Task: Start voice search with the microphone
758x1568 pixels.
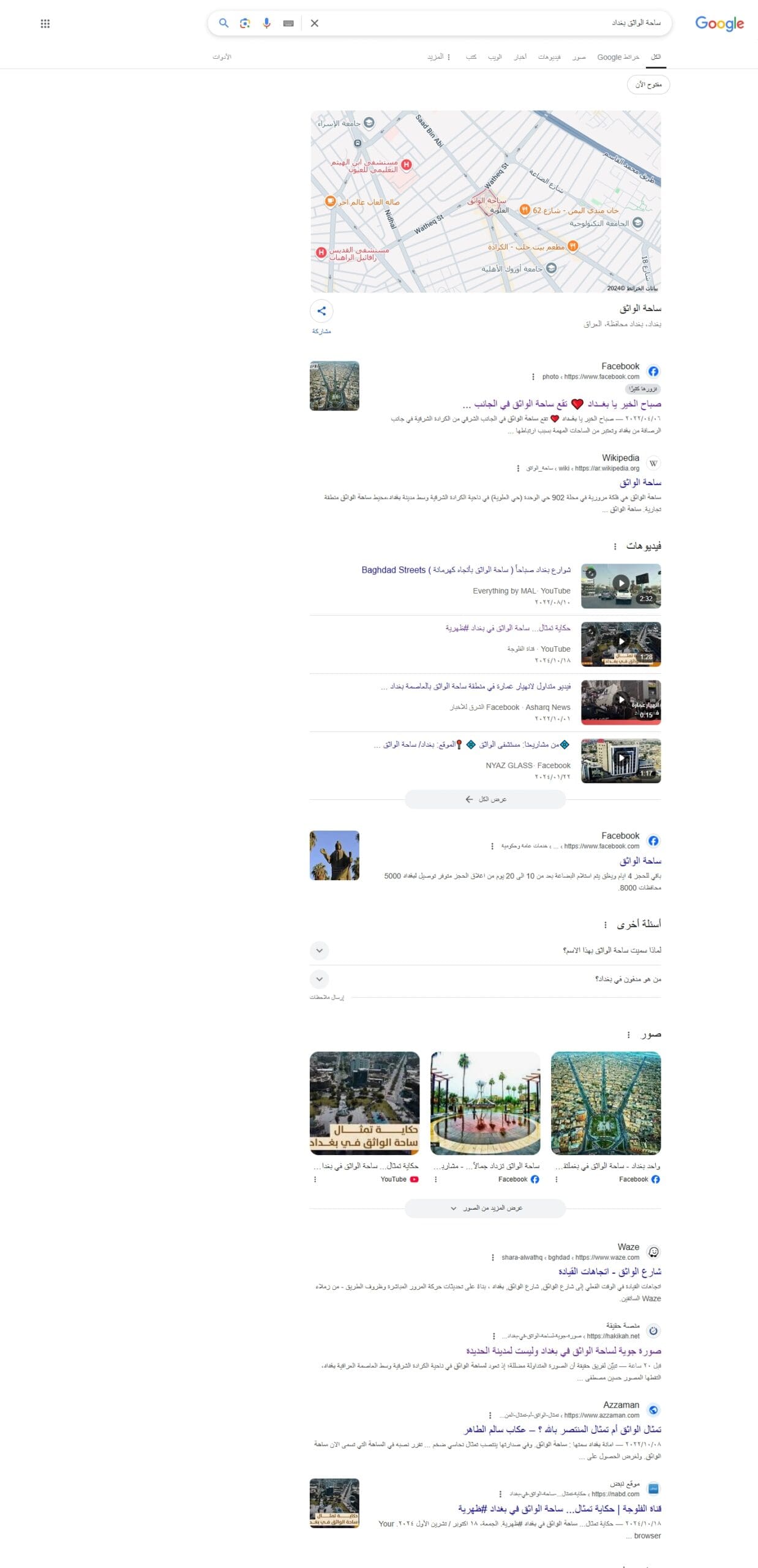Action: pos(266,23)
